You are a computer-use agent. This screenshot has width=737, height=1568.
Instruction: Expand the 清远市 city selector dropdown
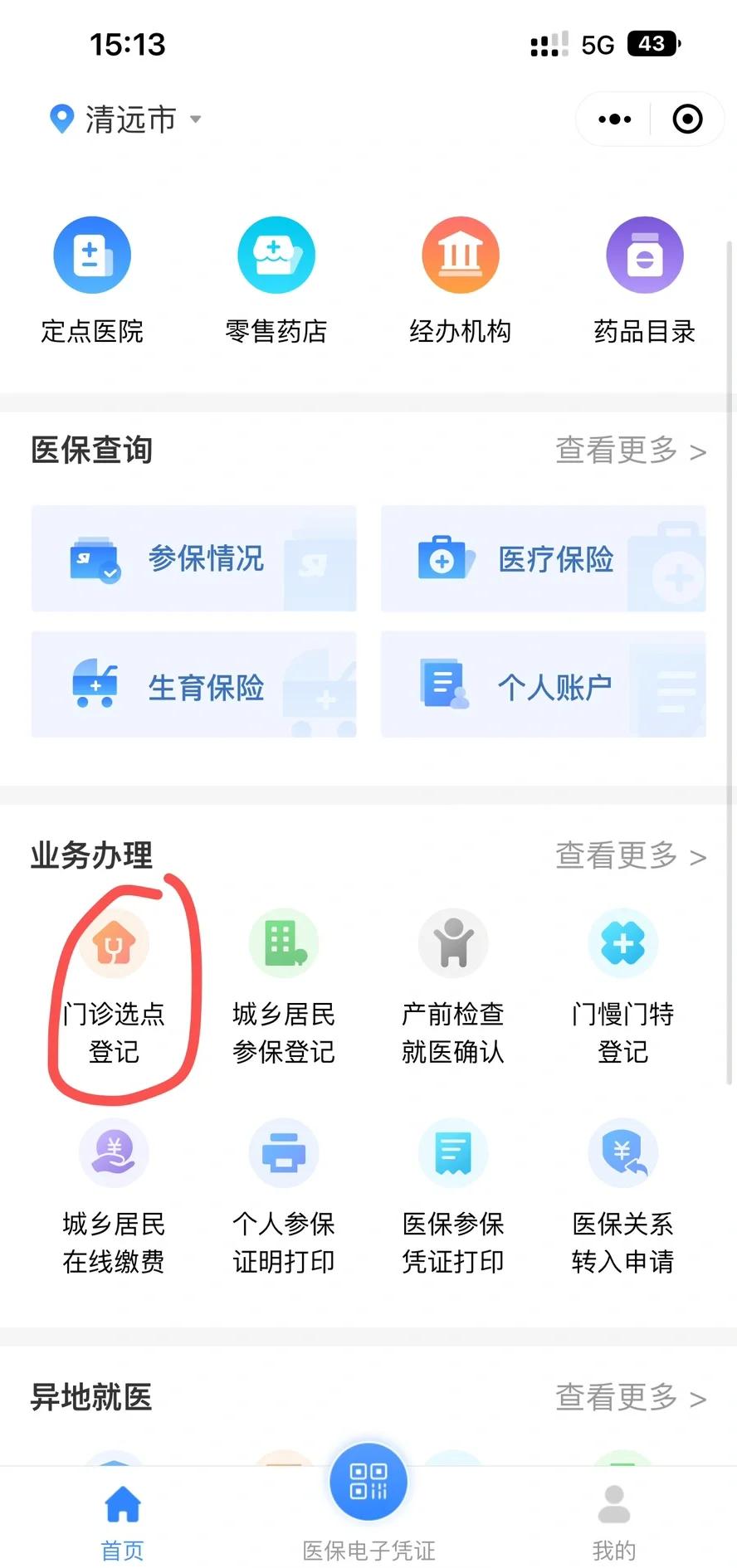click(129, 119)
